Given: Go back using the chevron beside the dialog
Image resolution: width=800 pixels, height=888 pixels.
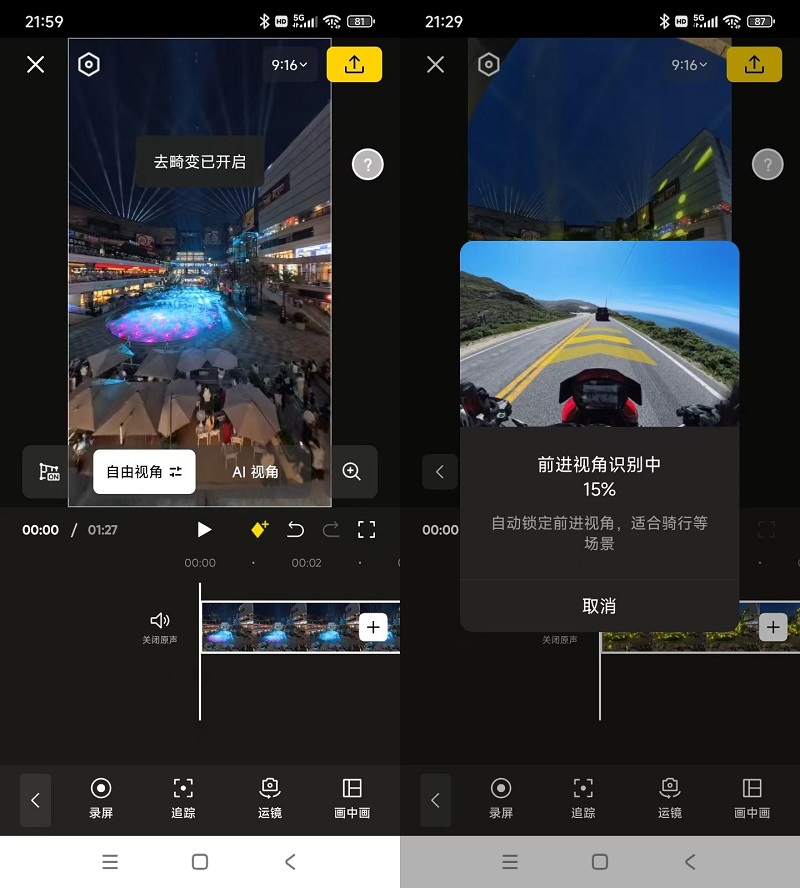Looking at the screenshot, I should point(439,472).
